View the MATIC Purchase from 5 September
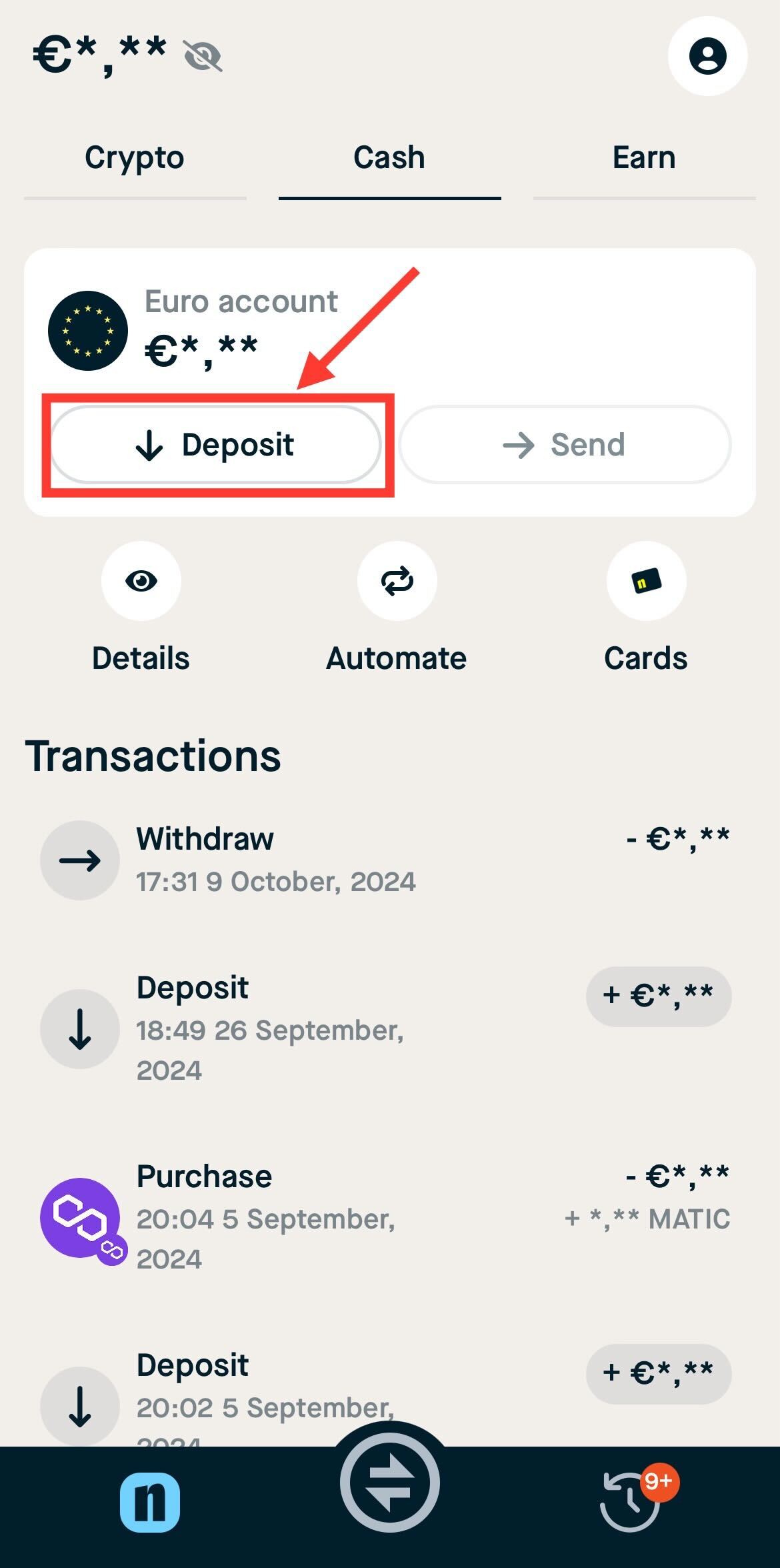The height and width of the screenshot is (1568, 780). (x=385, y=1217)
